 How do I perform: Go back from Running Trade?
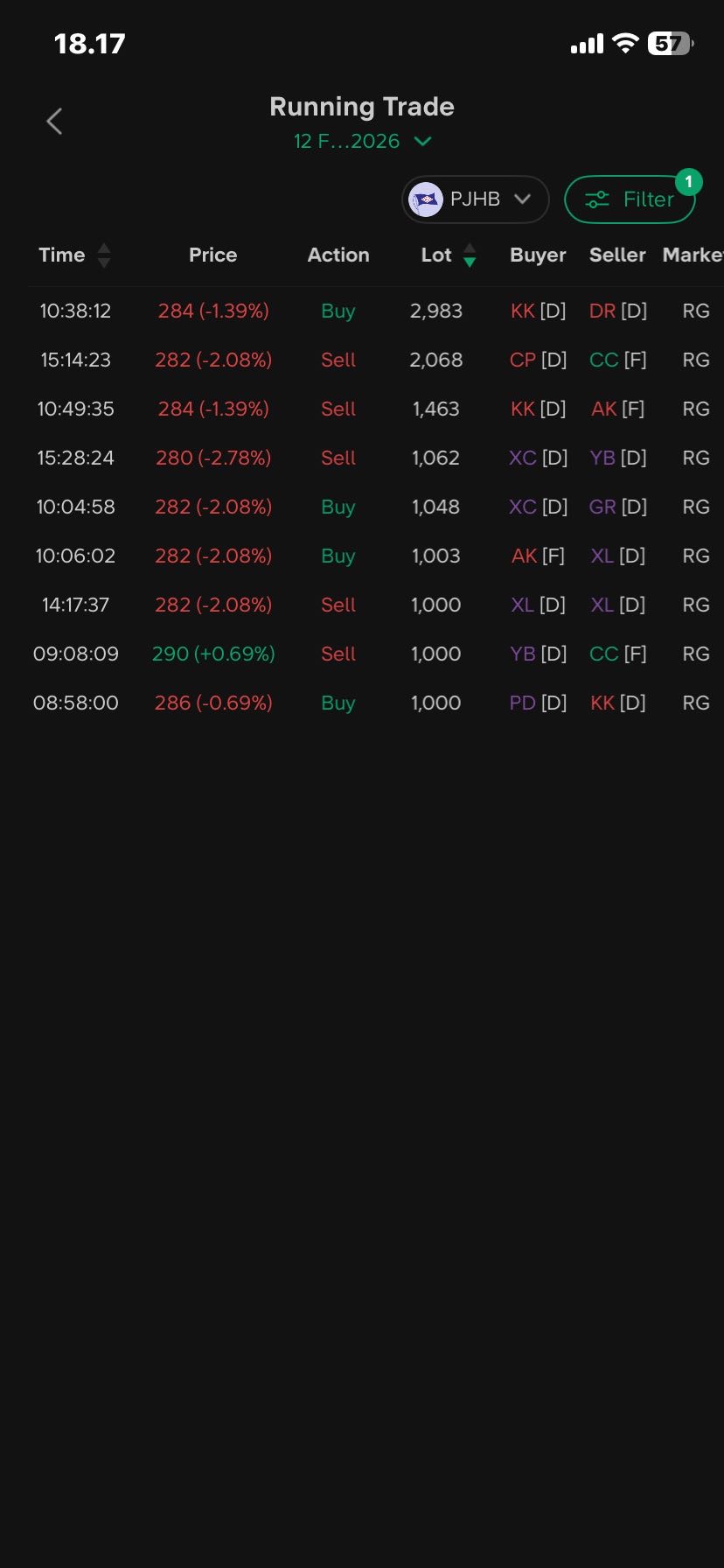54,122
